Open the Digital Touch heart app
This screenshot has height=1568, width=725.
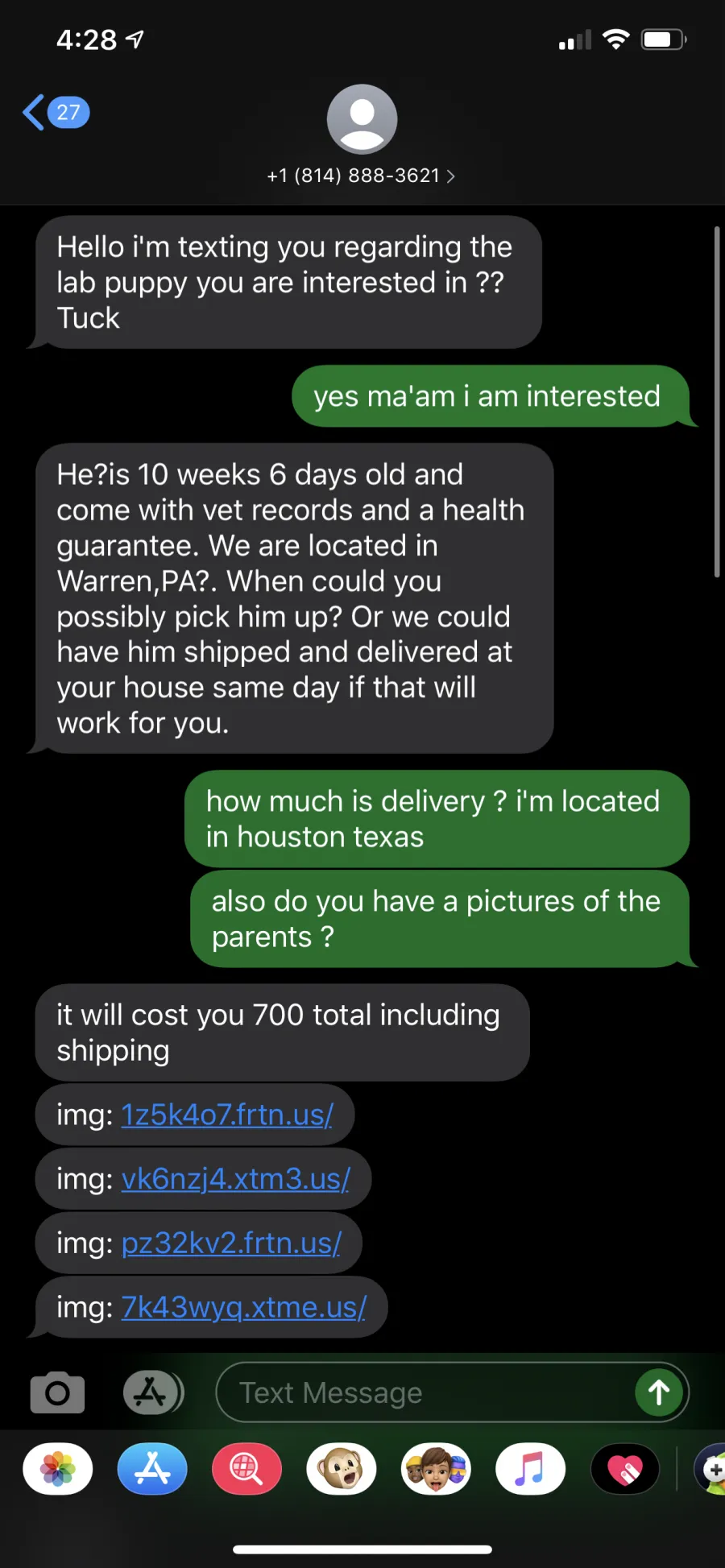625,1469
